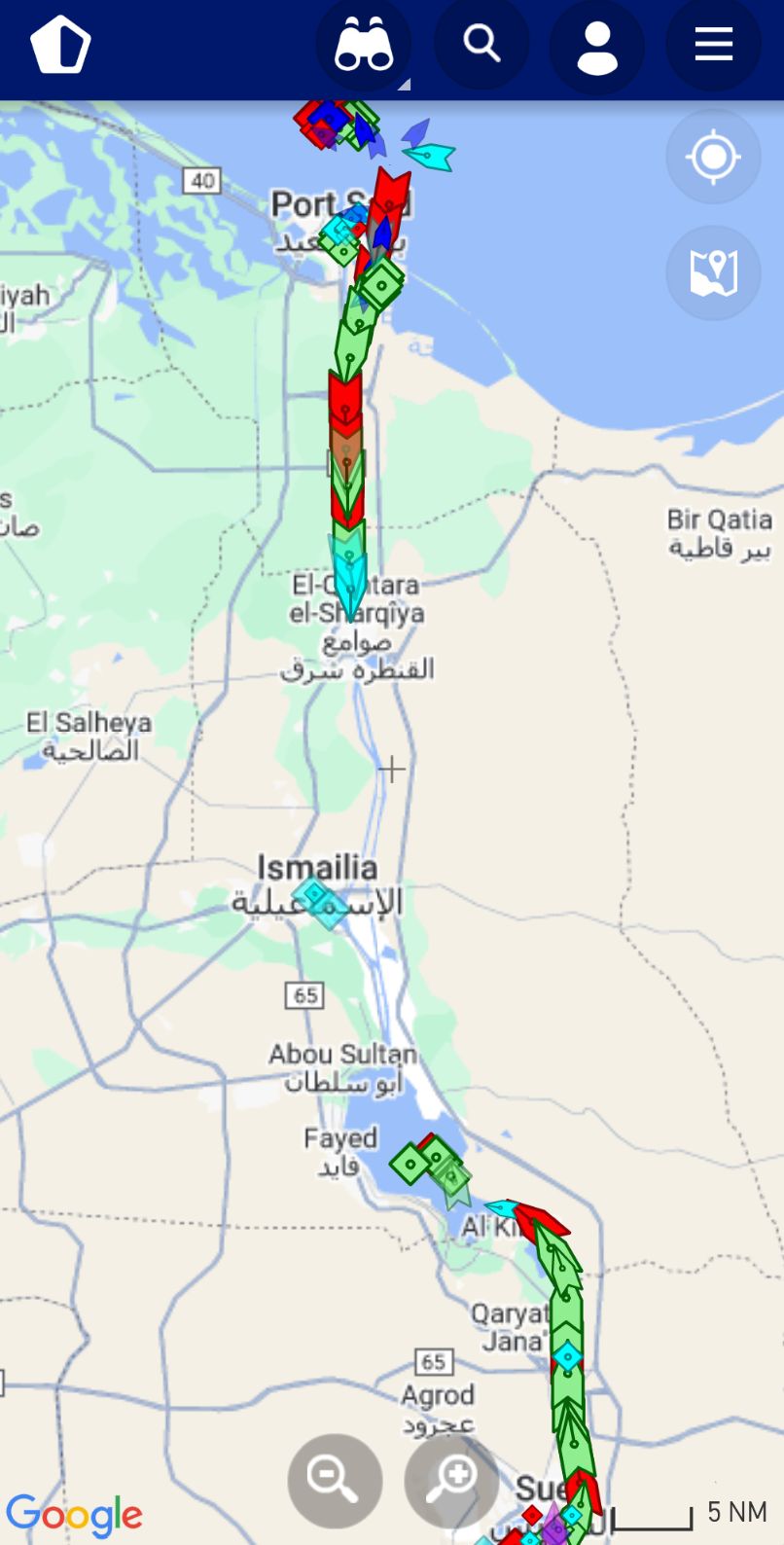Select the green diamond marker near Fayed
784x1545 pixels.
click(x=411, y=1164)
